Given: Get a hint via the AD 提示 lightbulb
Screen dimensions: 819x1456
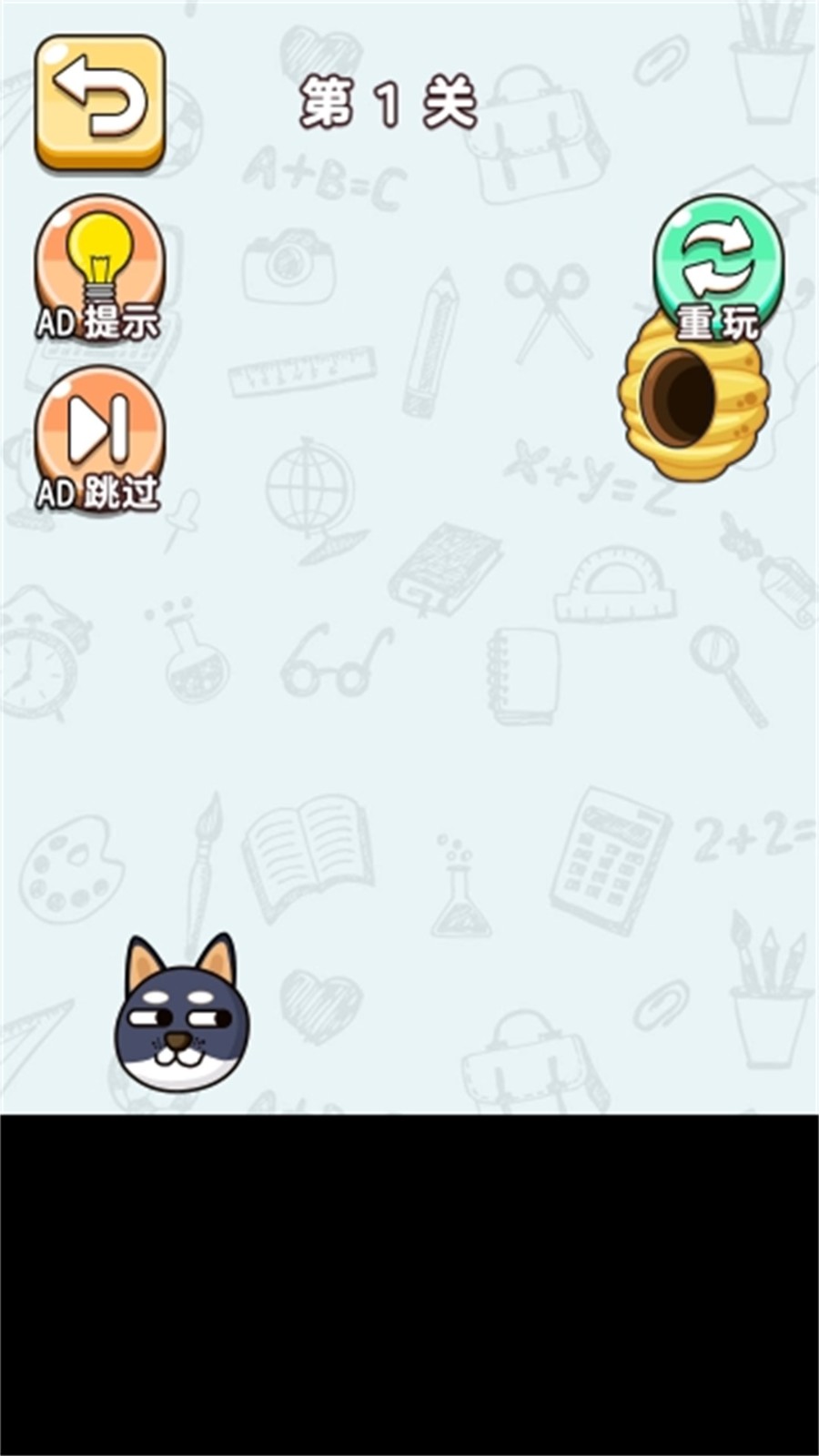Looking at the screenshot, I should pyautogui.click(x=100, y=266).
